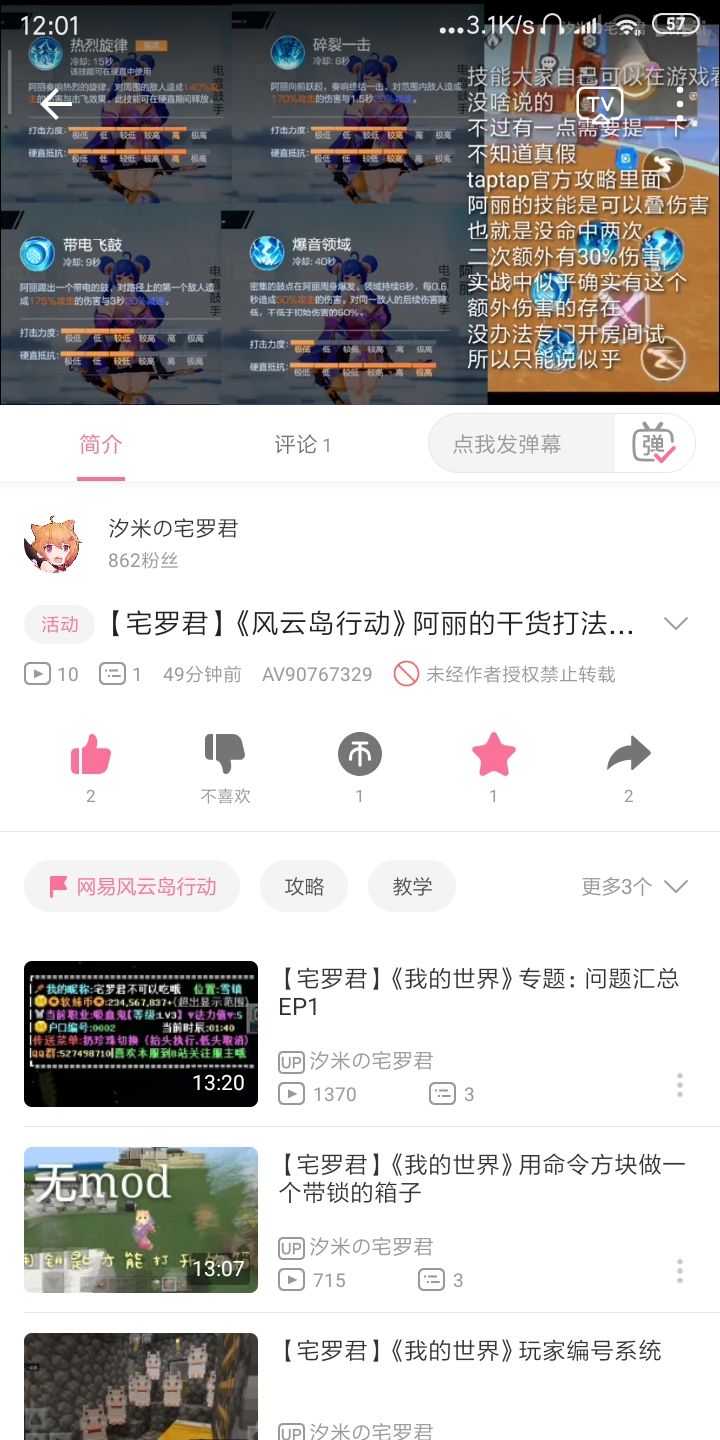Like the video with thumbs up

[x=90, y=757]
